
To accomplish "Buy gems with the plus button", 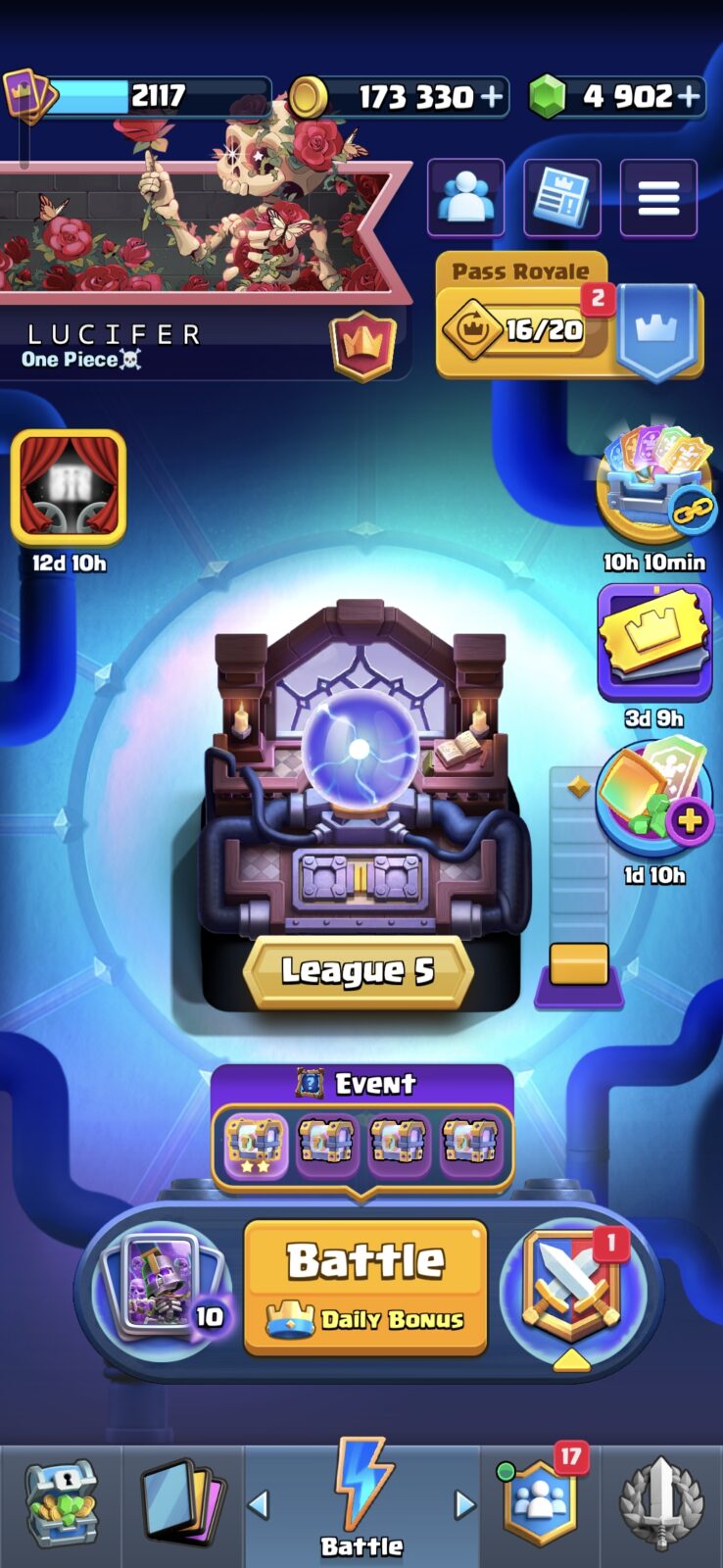I will [x=689, y=96].
